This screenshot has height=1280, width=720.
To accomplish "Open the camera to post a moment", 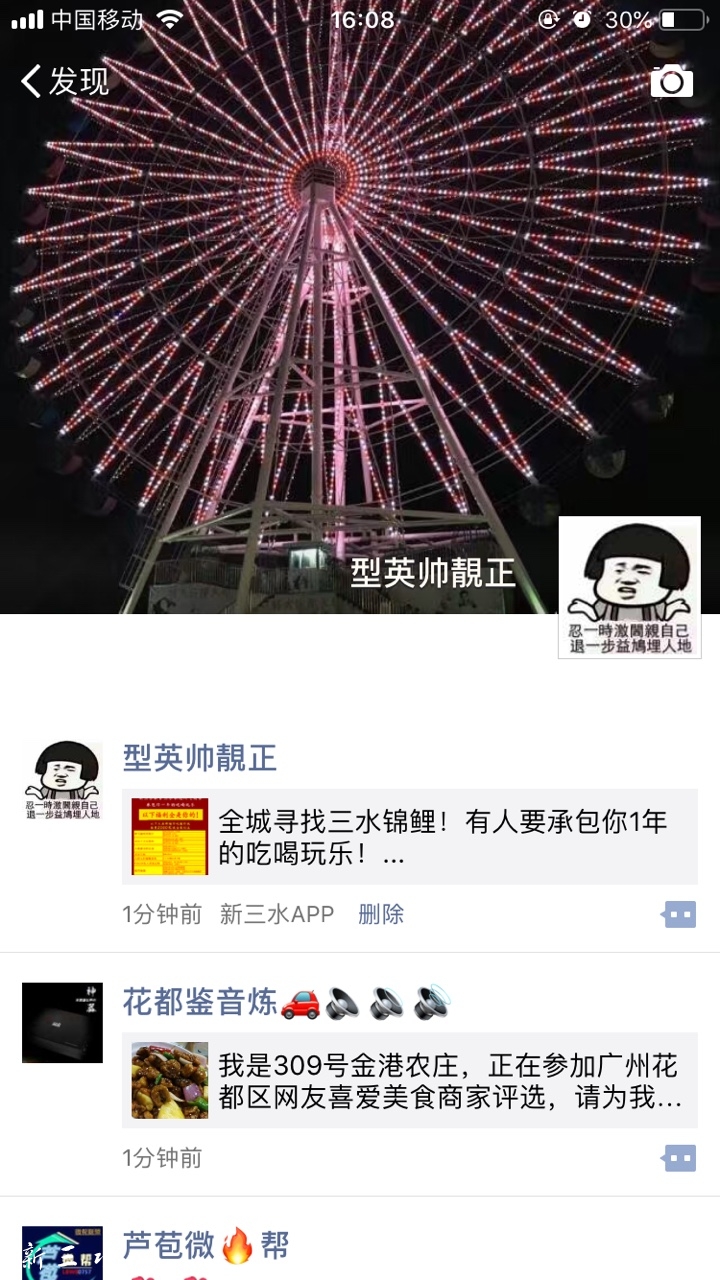I will click(671, 81).
